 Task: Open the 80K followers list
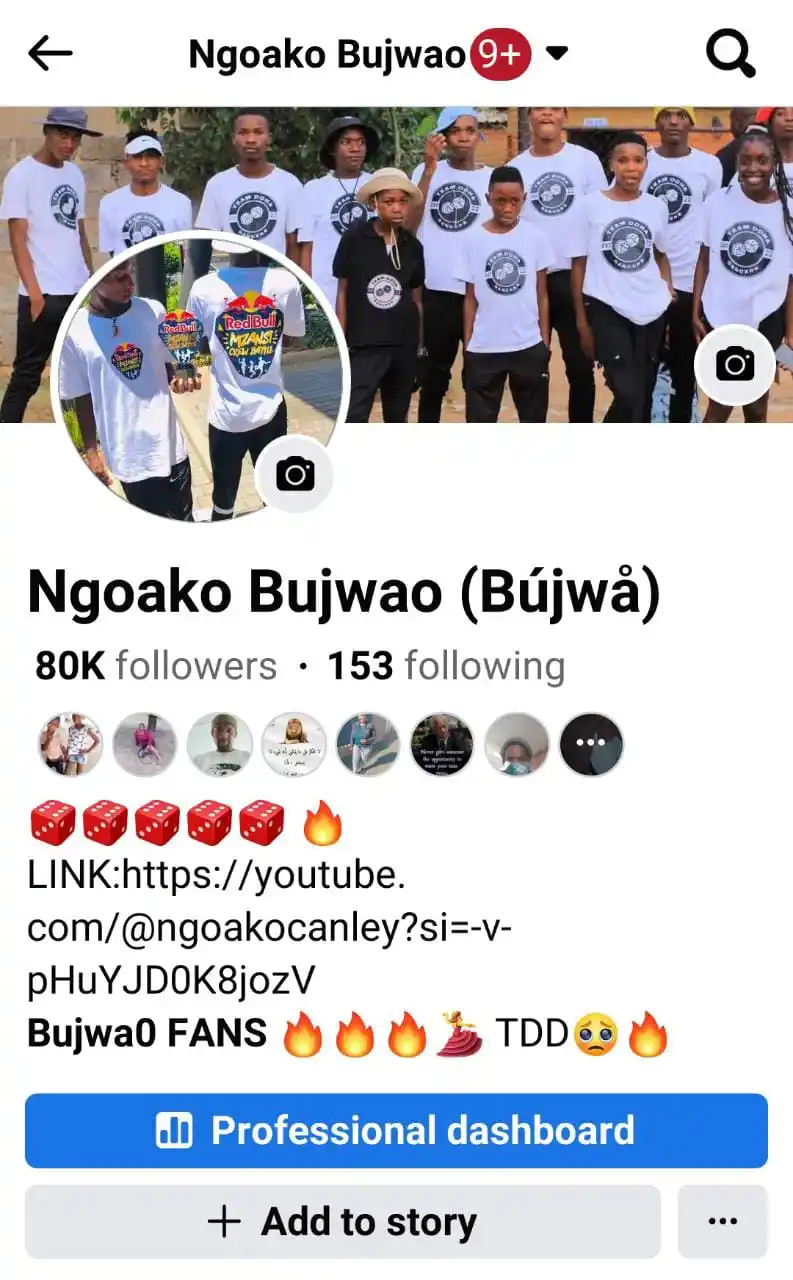pos(156,666)
